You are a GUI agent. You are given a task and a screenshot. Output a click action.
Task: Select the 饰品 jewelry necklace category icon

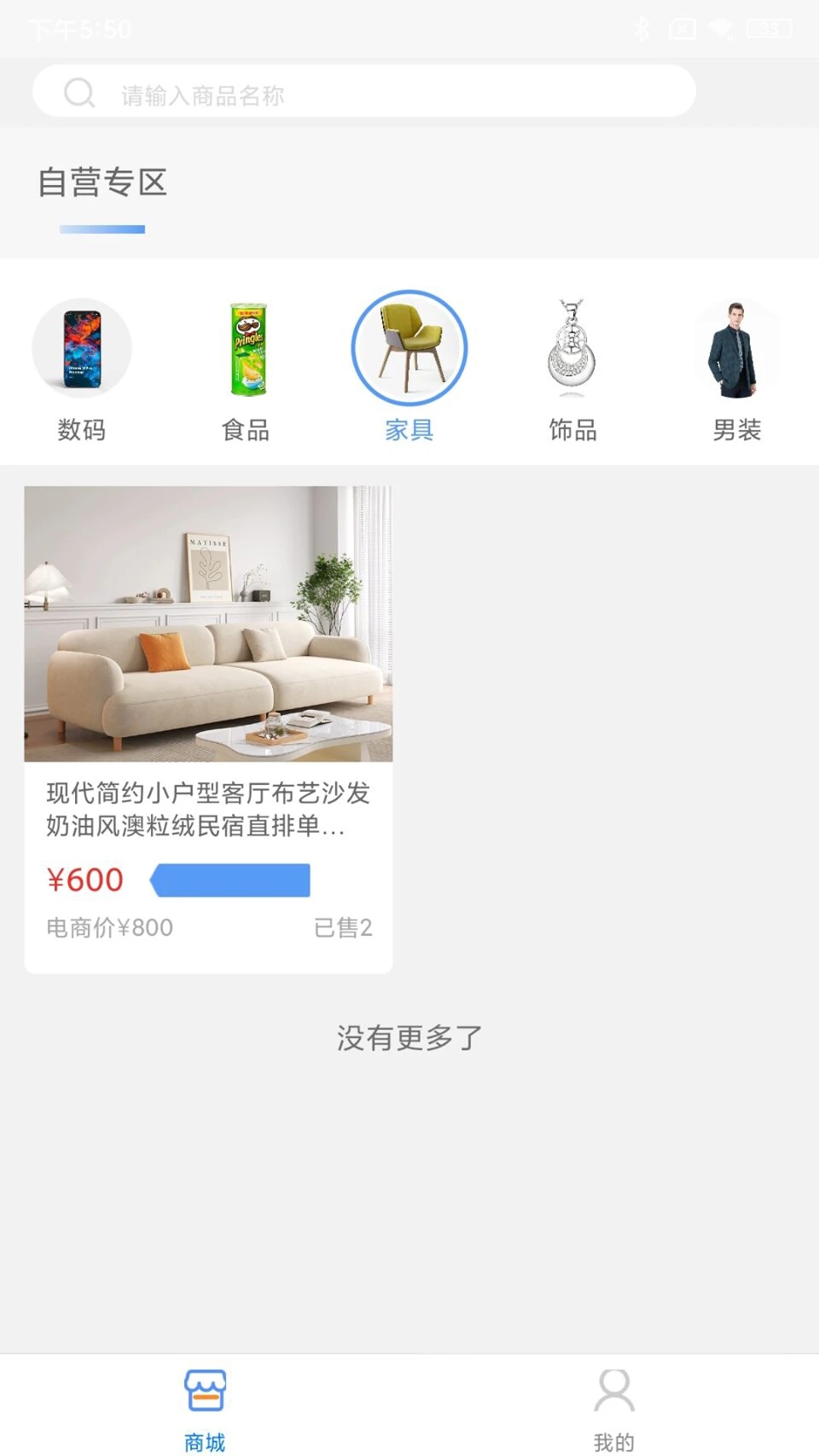(572, 349)
